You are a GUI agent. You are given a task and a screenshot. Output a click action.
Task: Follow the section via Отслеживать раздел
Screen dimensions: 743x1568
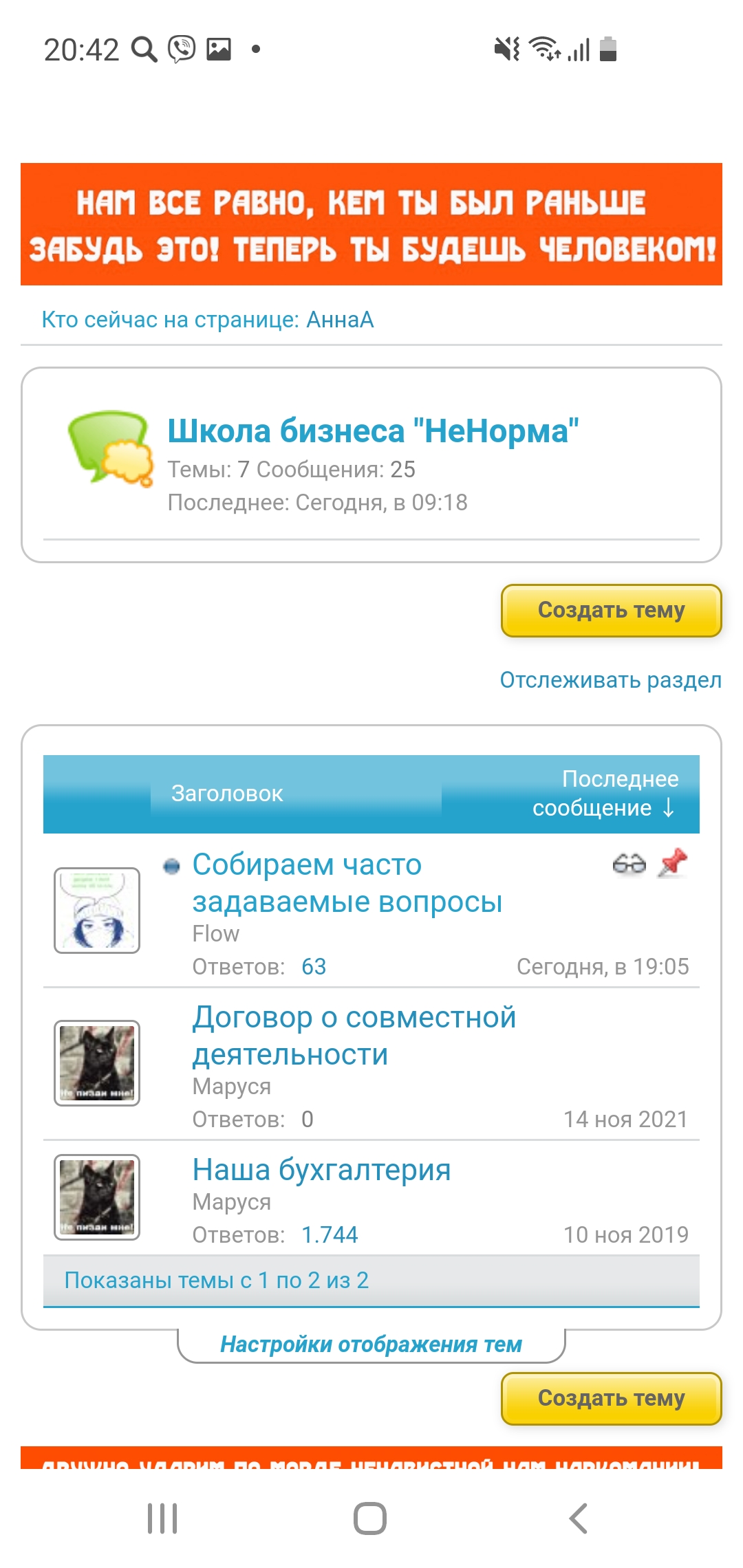(610, 680)
